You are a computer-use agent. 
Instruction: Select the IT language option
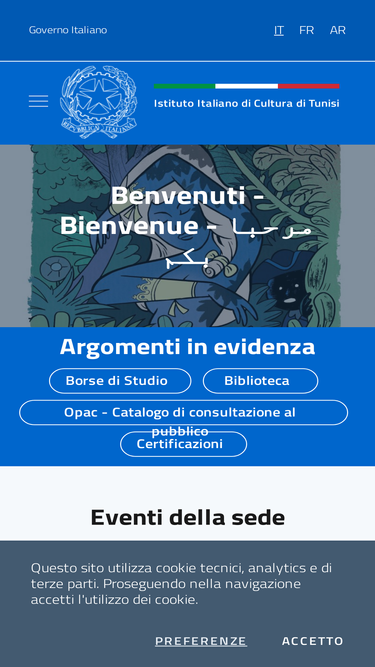tap(278, 30)
